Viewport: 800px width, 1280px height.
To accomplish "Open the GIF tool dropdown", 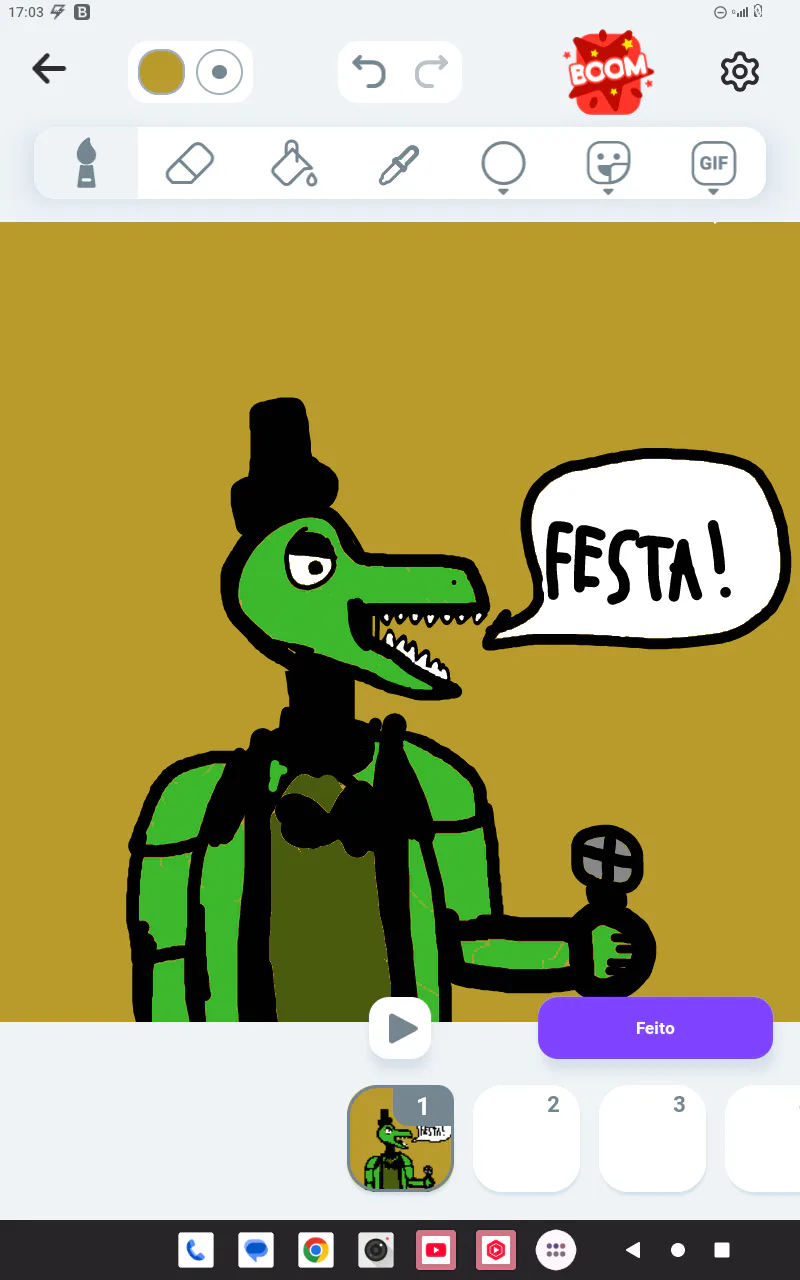I will [713, 164].
